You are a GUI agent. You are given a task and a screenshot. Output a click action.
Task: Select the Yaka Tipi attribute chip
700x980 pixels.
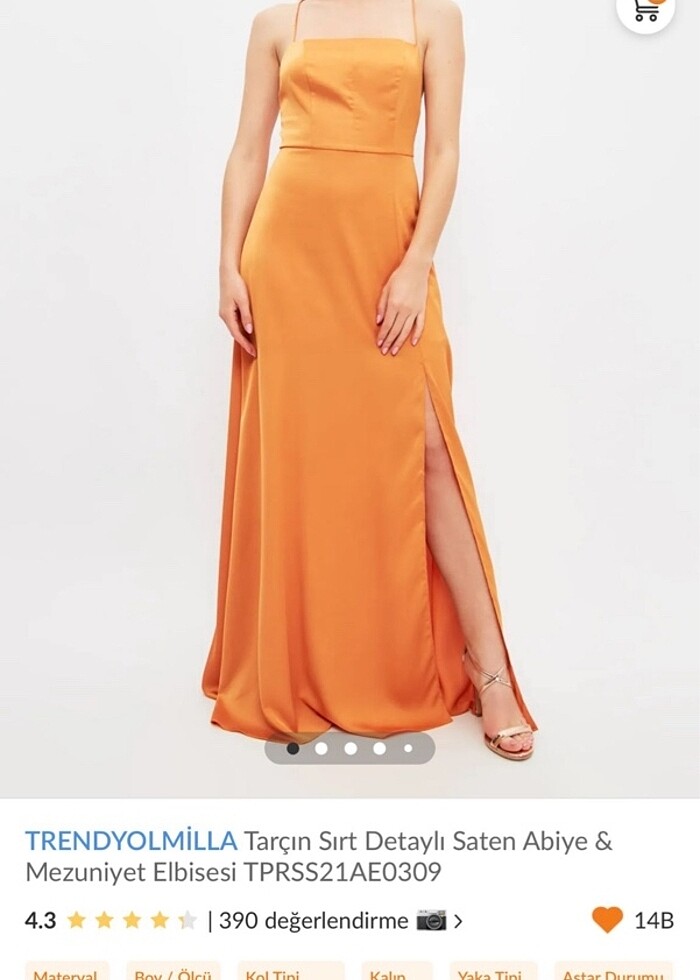491,973
